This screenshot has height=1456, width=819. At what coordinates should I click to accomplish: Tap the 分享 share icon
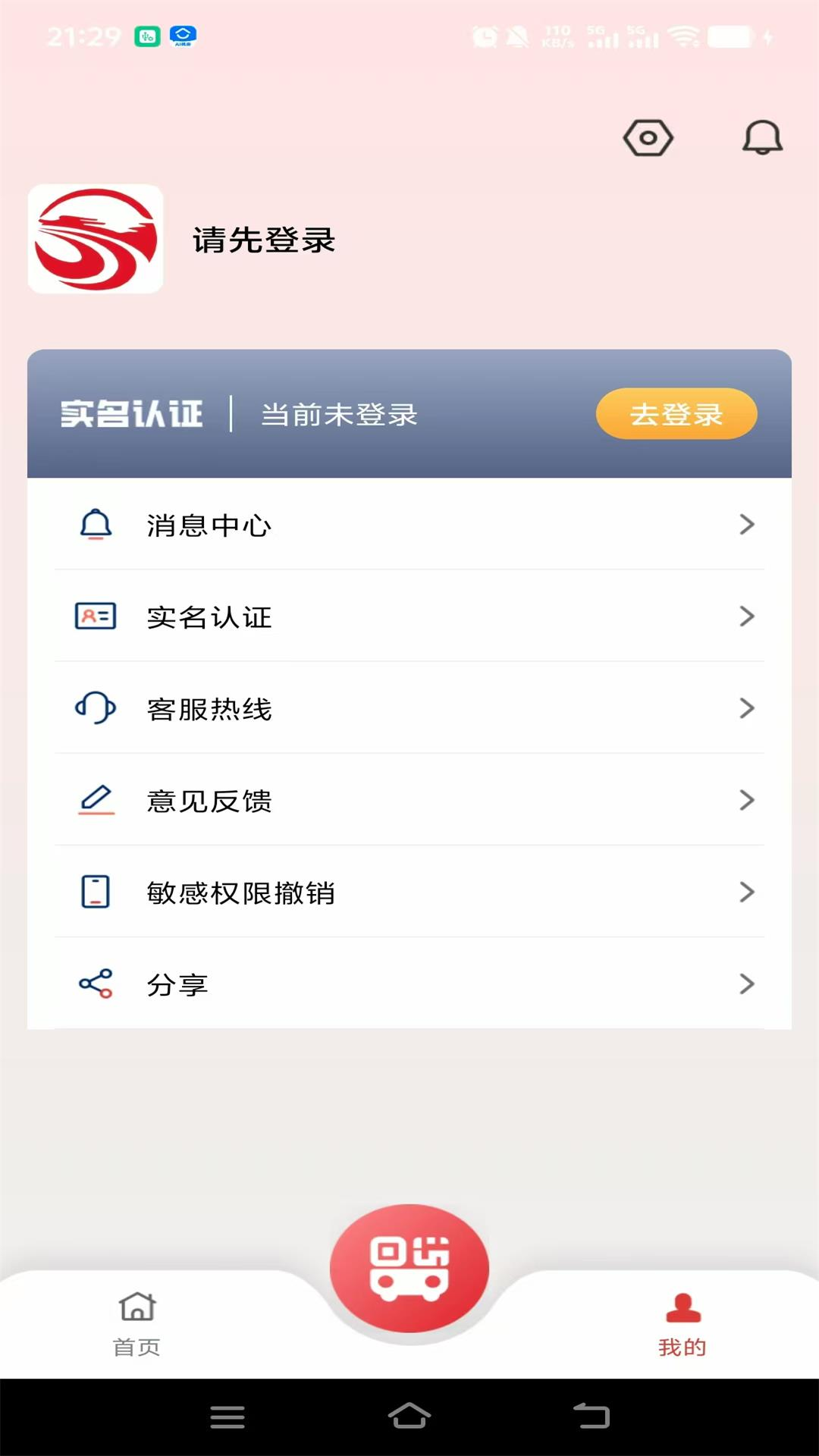tap(96, 984)
